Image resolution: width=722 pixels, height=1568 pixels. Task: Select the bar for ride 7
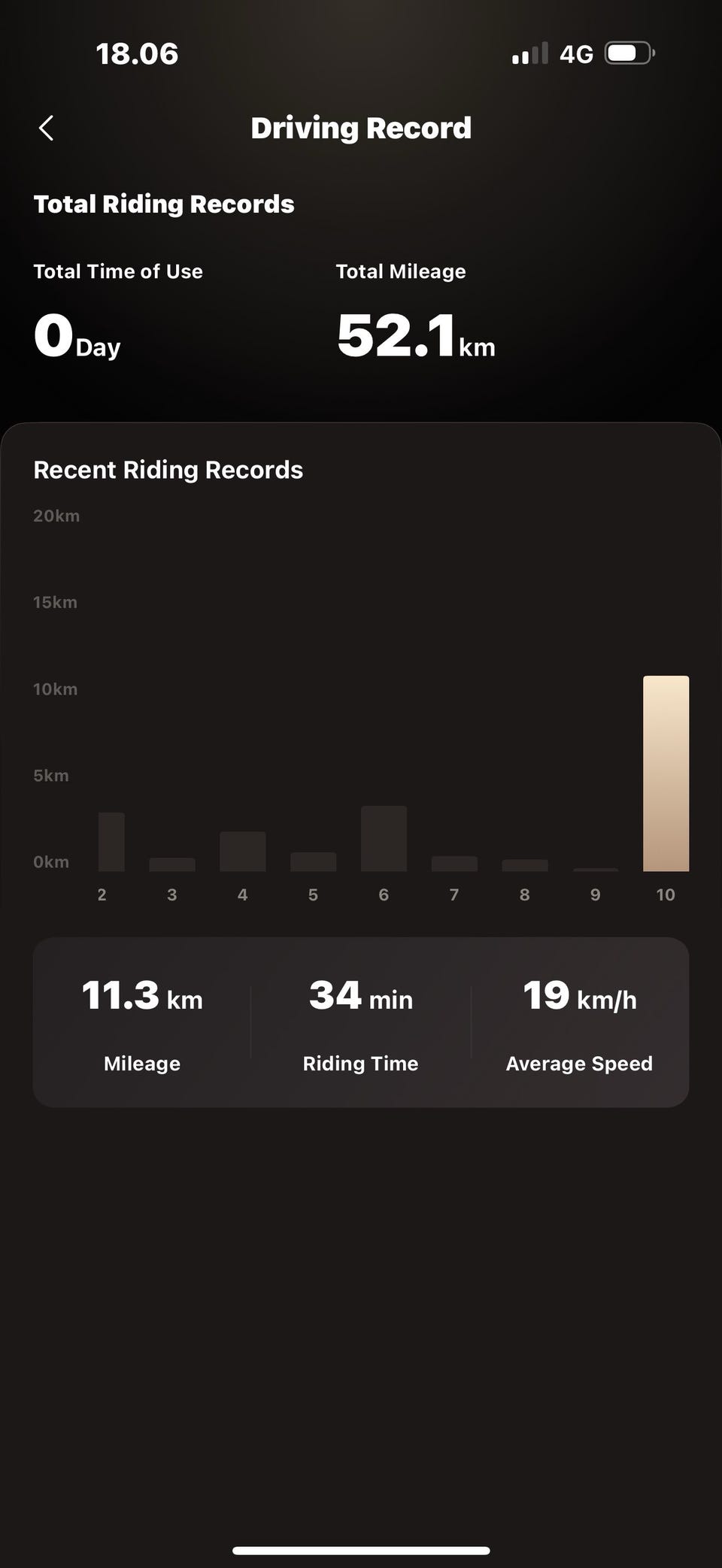click(454, 864)
